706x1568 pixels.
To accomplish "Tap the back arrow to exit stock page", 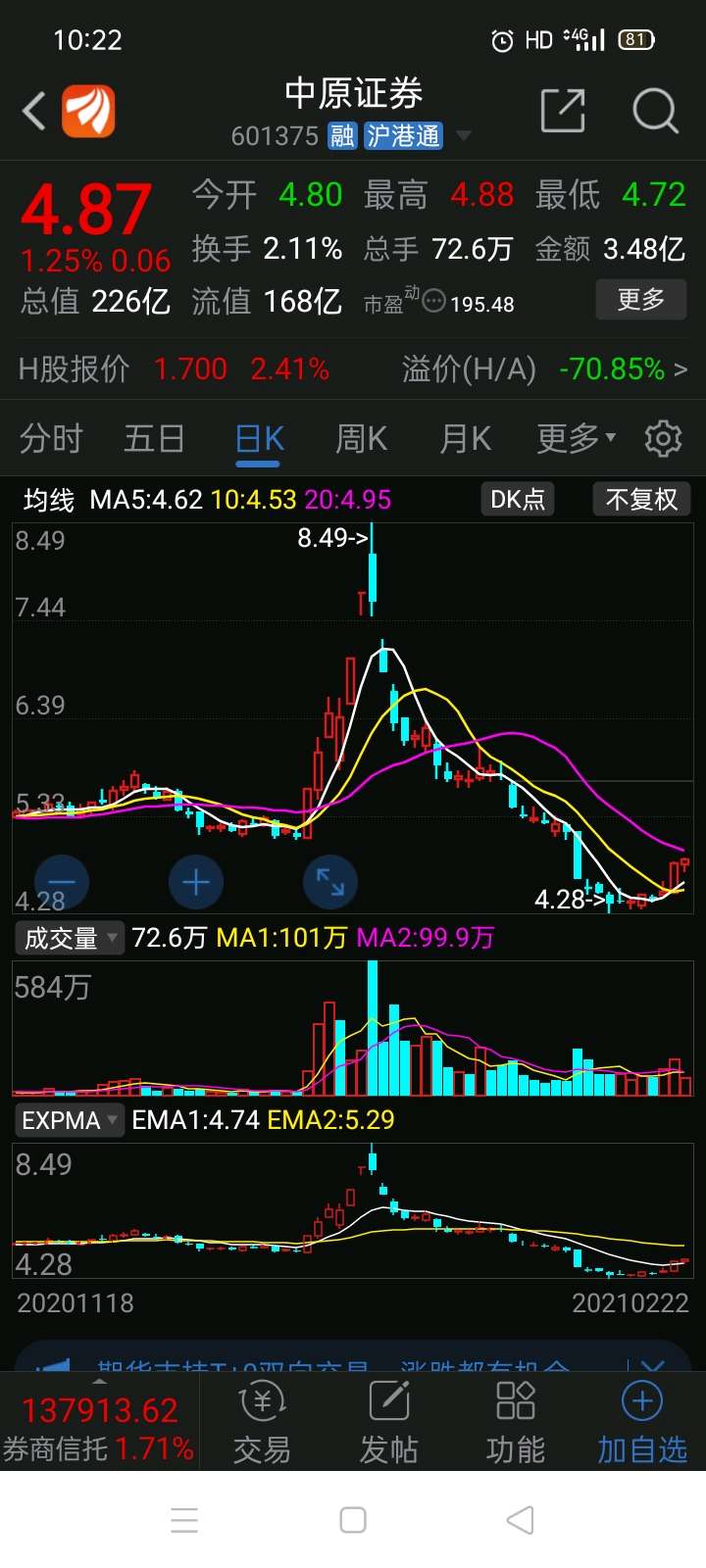I will pos(34,111).
